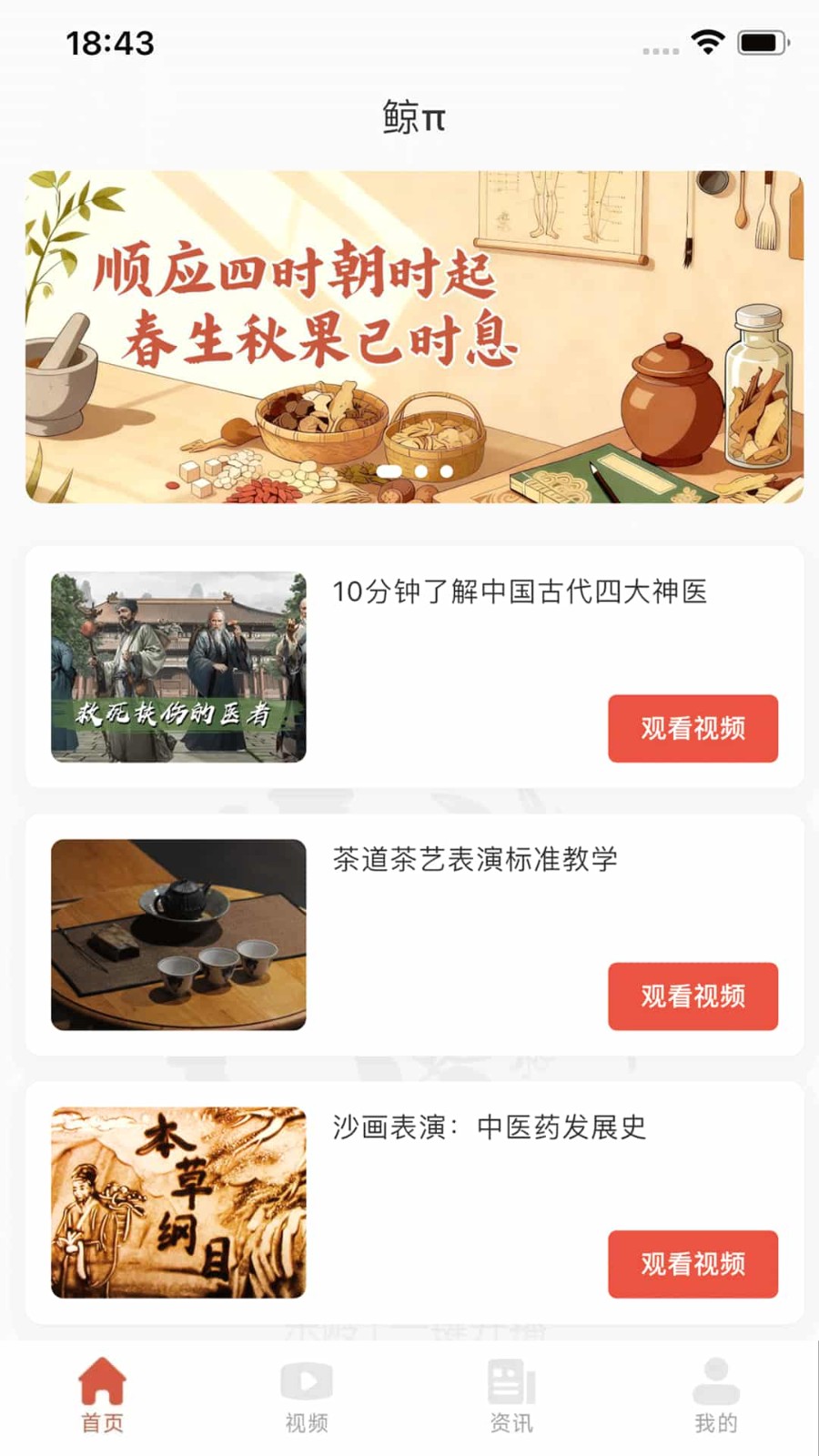This screenshot has height=1456, width=819.
Task: Switch to the 视频 tab
Action: pos(307,1396)
